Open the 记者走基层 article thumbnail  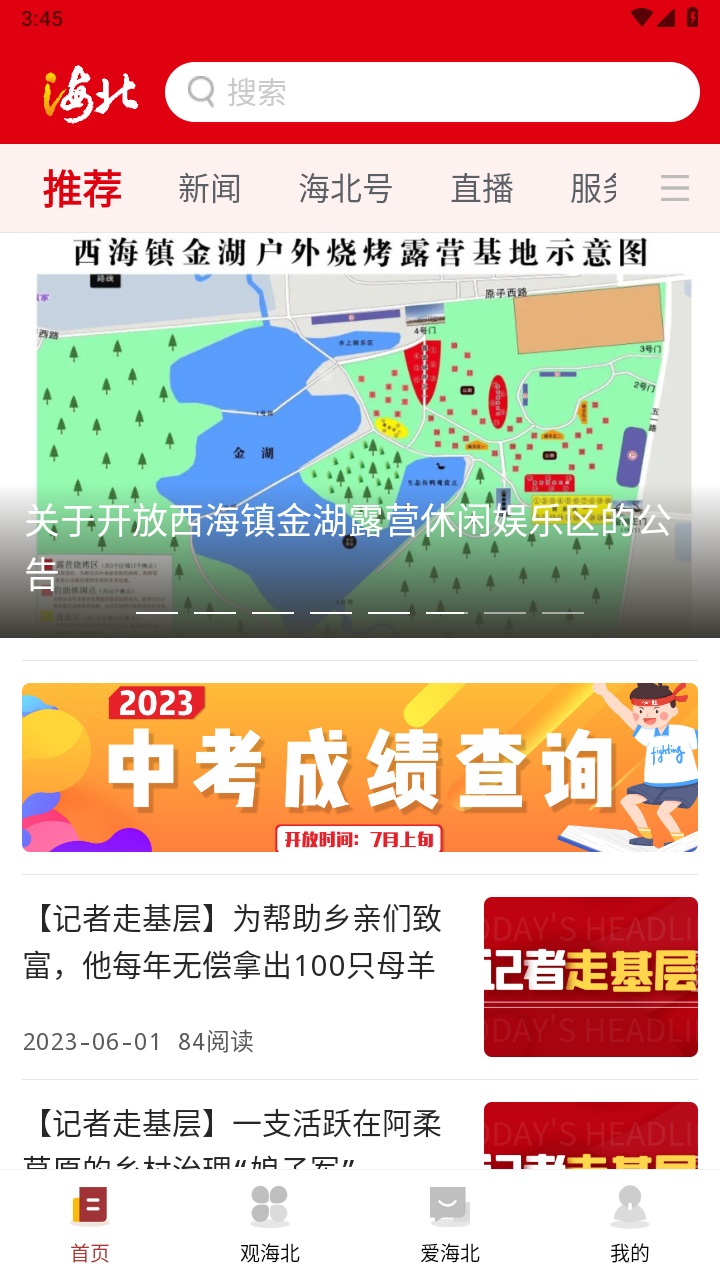coord(591,975)
